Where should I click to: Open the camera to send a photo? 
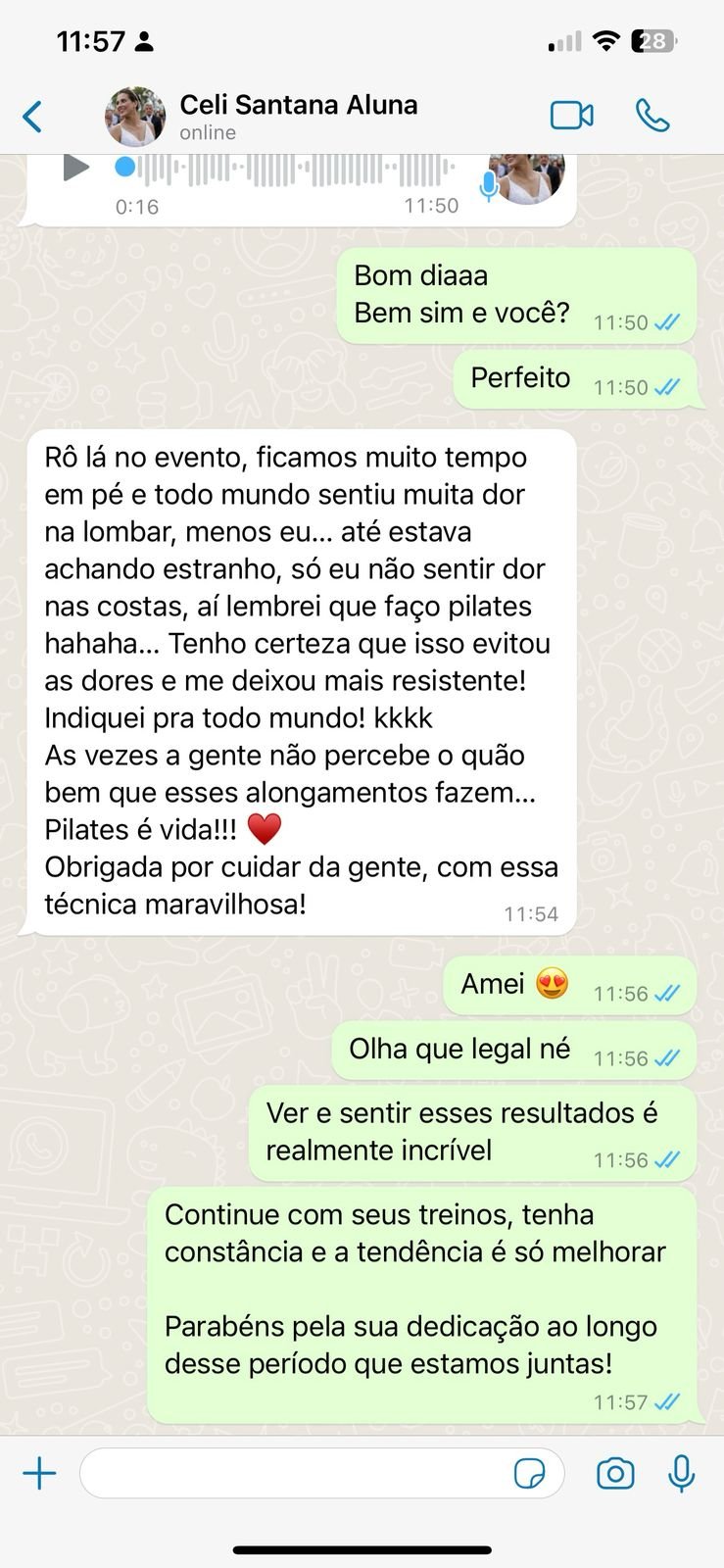pyautogui.click(x=615, y=1473)
